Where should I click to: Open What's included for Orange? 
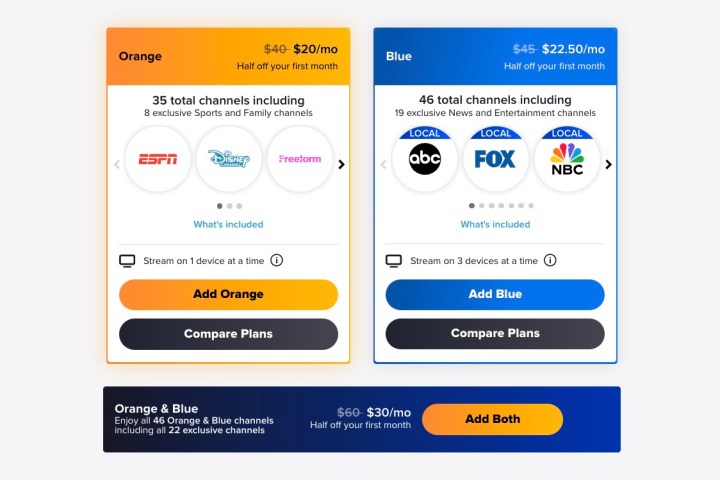point(228,224)
